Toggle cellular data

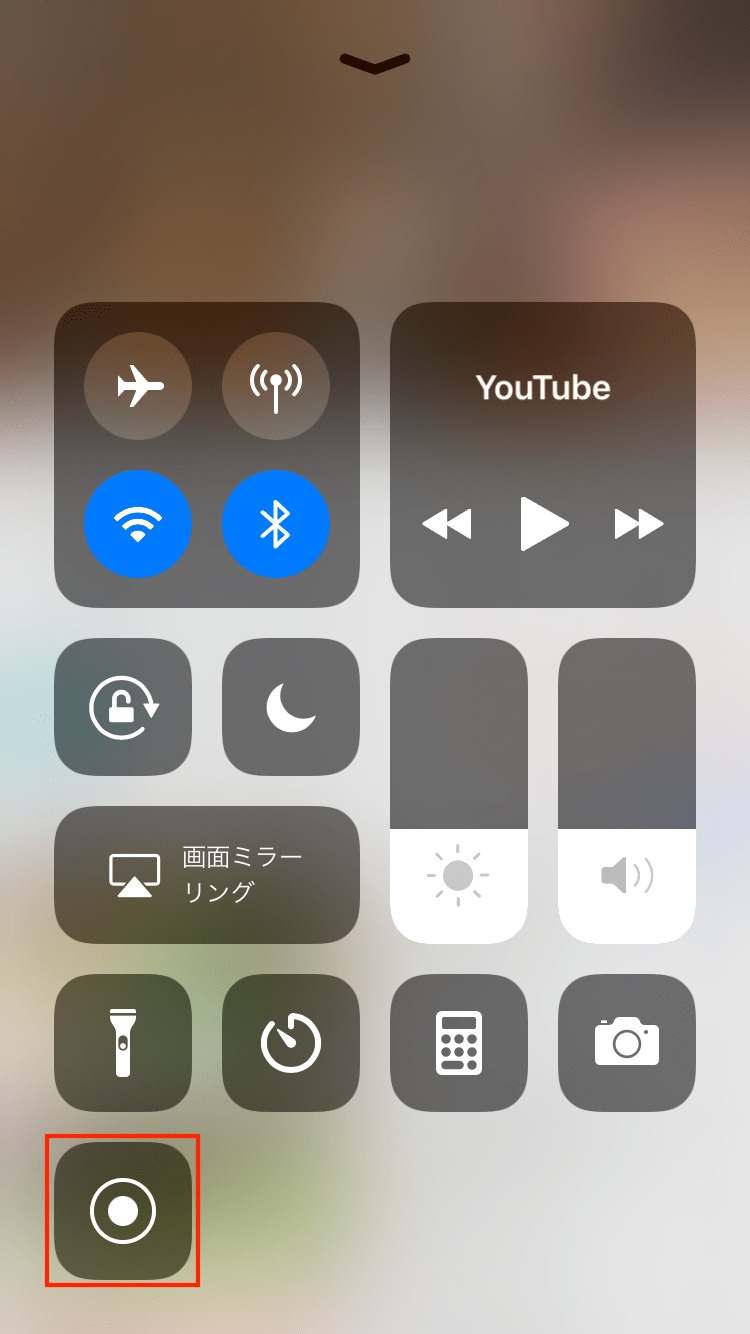click(x=275, y=386)
